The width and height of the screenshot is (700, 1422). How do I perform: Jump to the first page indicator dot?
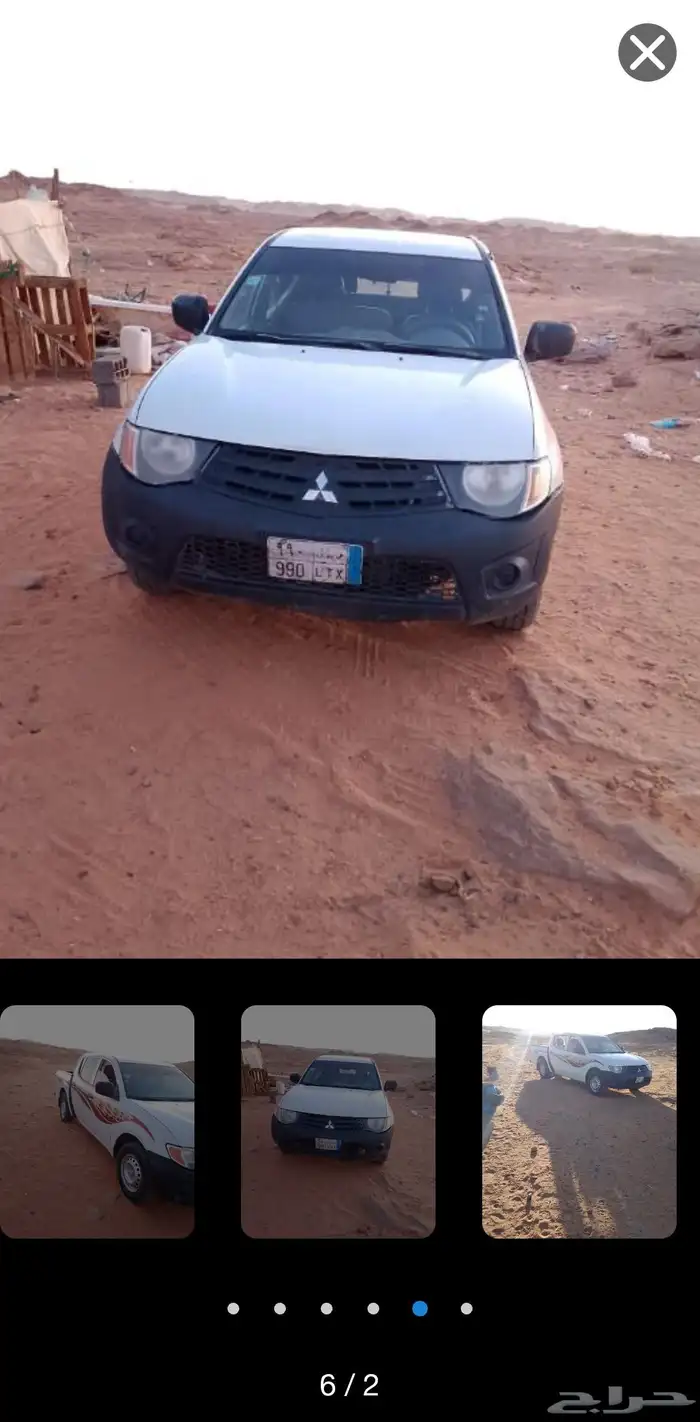233,1308
